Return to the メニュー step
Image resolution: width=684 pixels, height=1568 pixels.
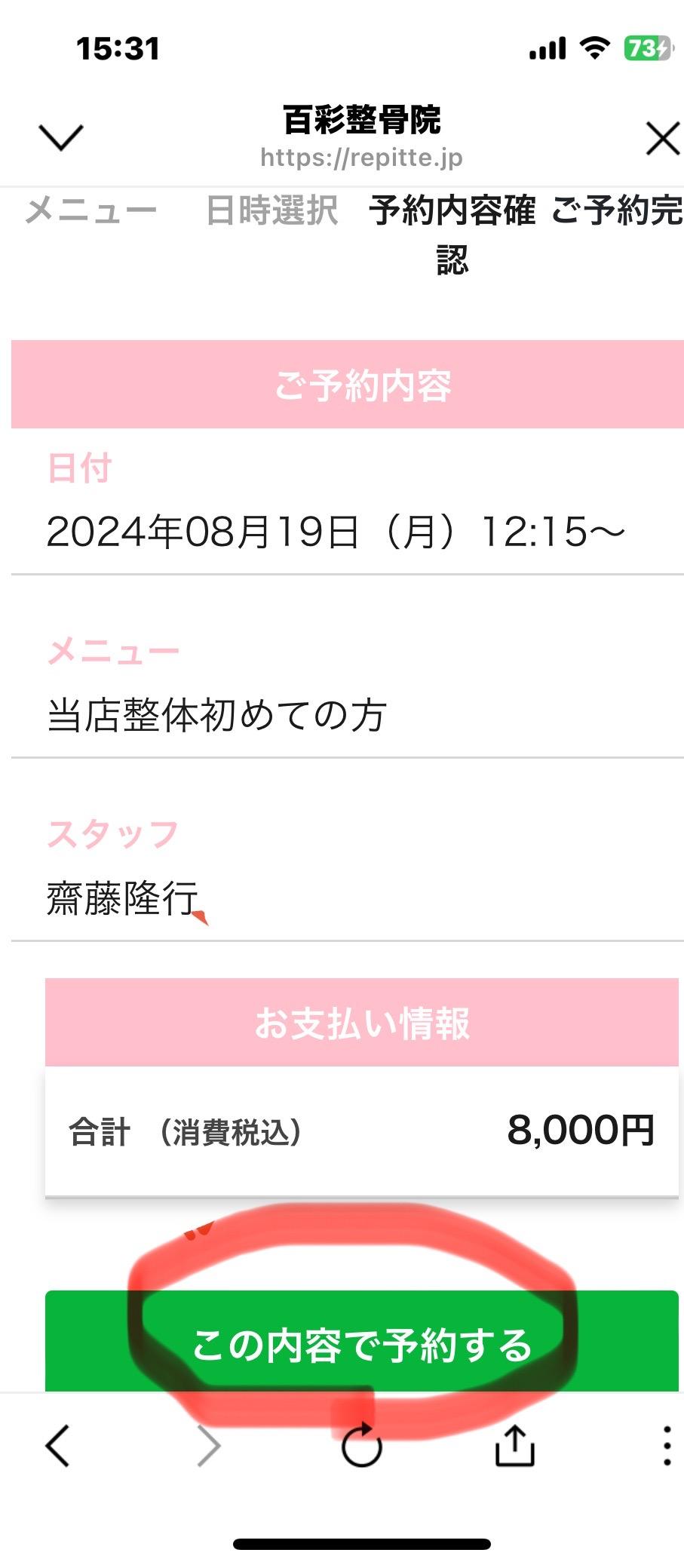(90, 210)
